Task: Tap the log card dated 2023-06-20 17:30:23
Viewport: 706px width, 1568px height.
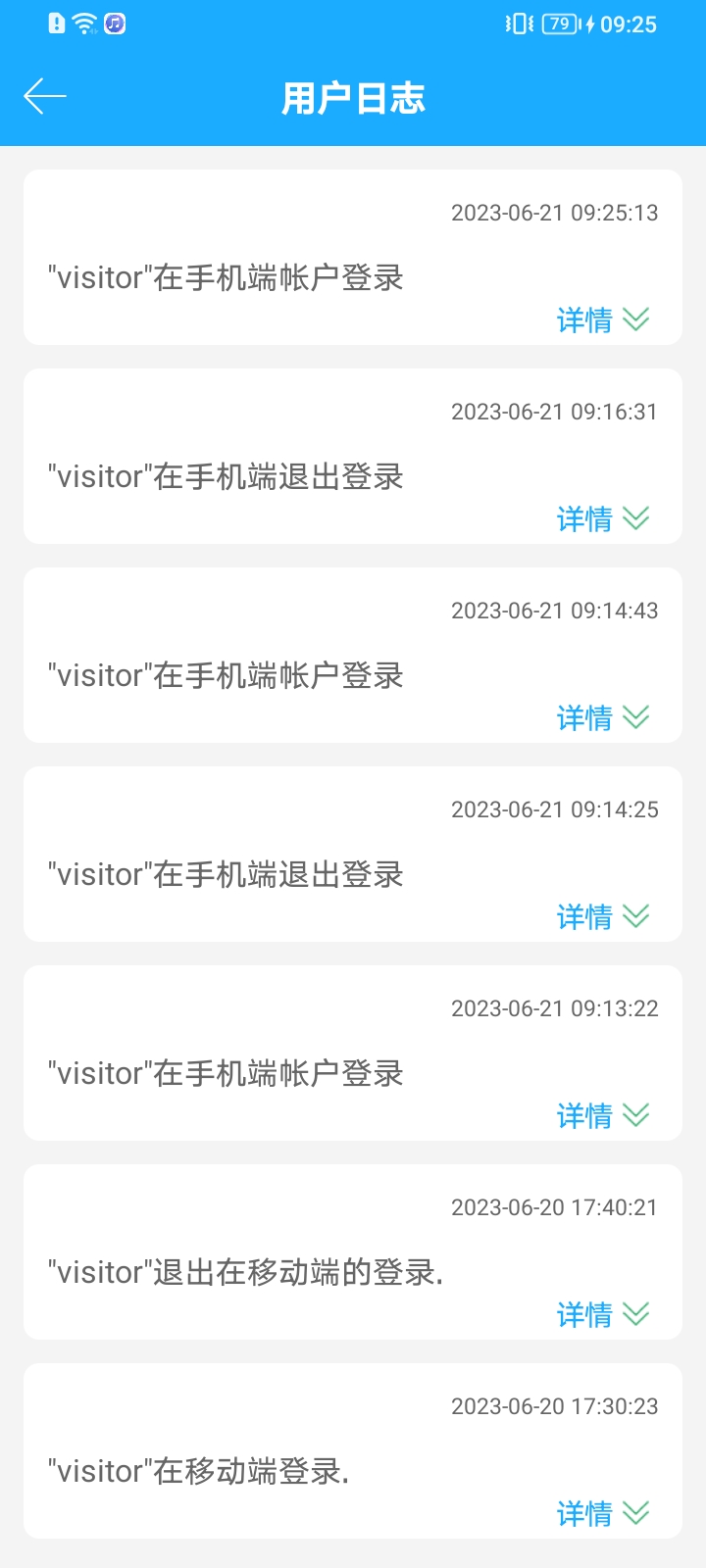Action: 353,1448
